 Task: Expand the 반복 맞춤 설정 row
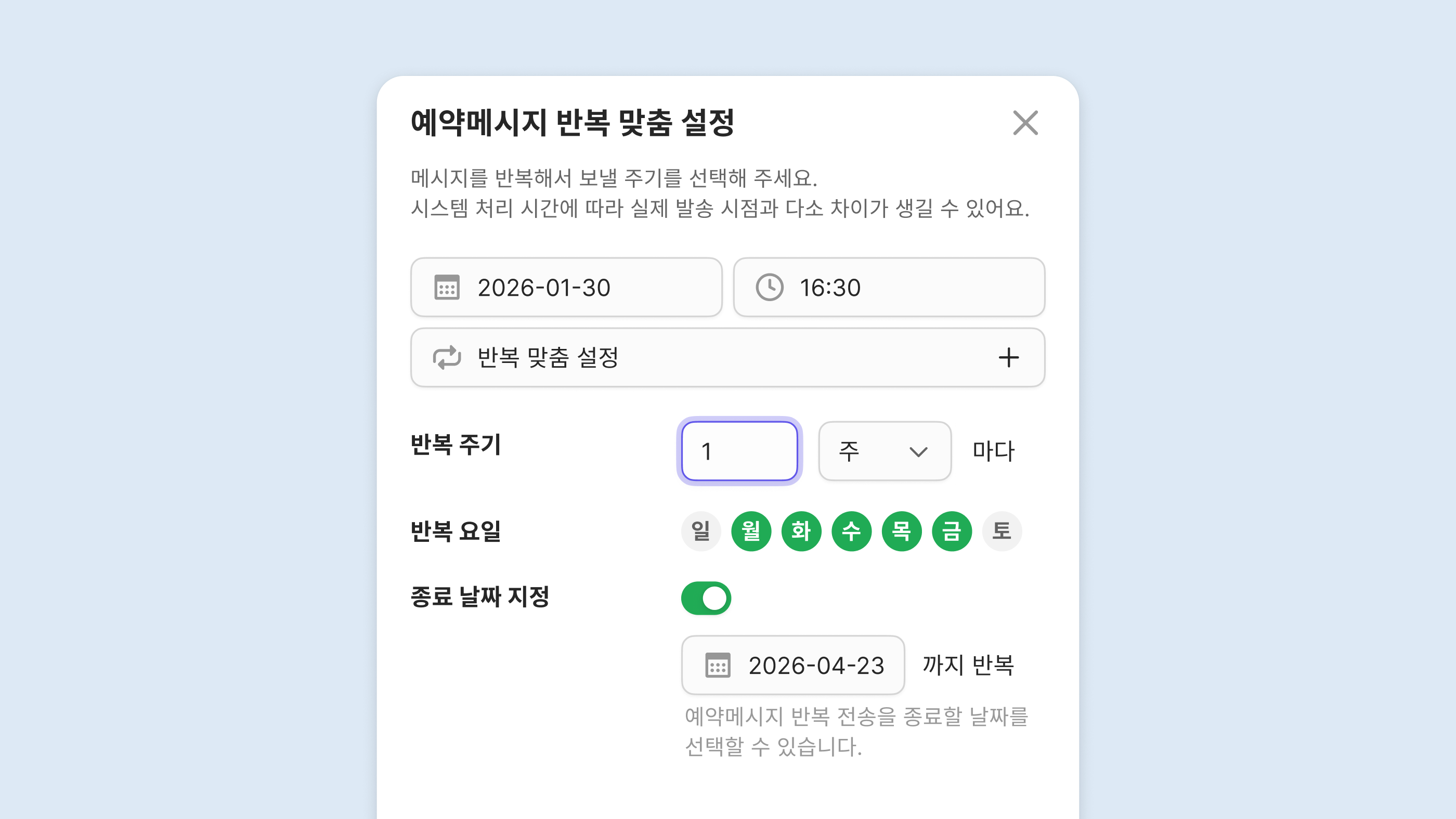[x=727, y=357]
